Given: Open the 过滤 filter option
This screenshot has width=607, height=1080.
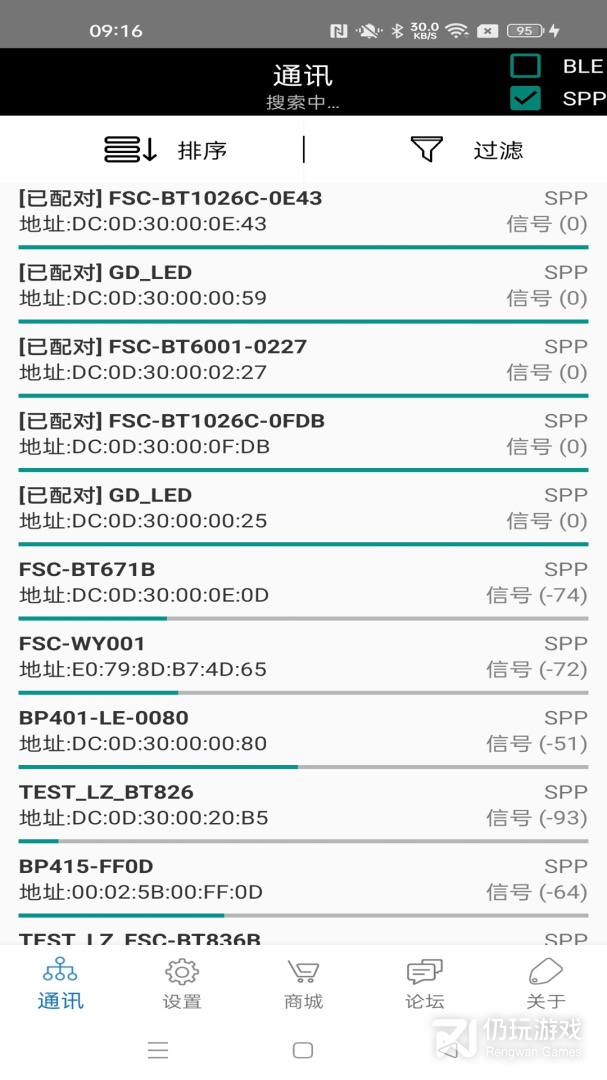Looking at the screenshot, I should 466,150.
